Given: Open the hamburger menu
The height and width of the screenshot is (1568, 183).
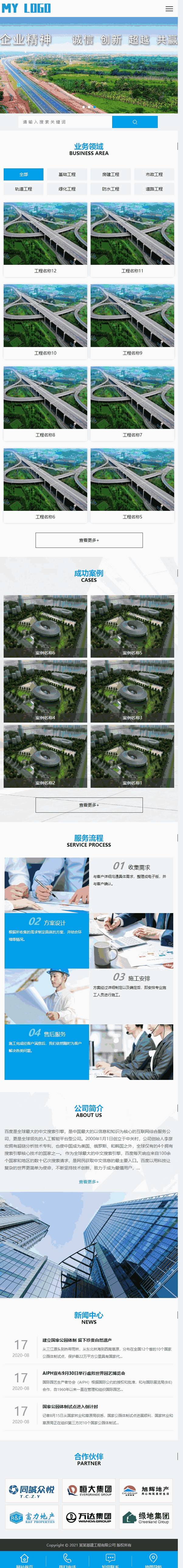Looking at the screenshot, I should (x=169, y=8).
